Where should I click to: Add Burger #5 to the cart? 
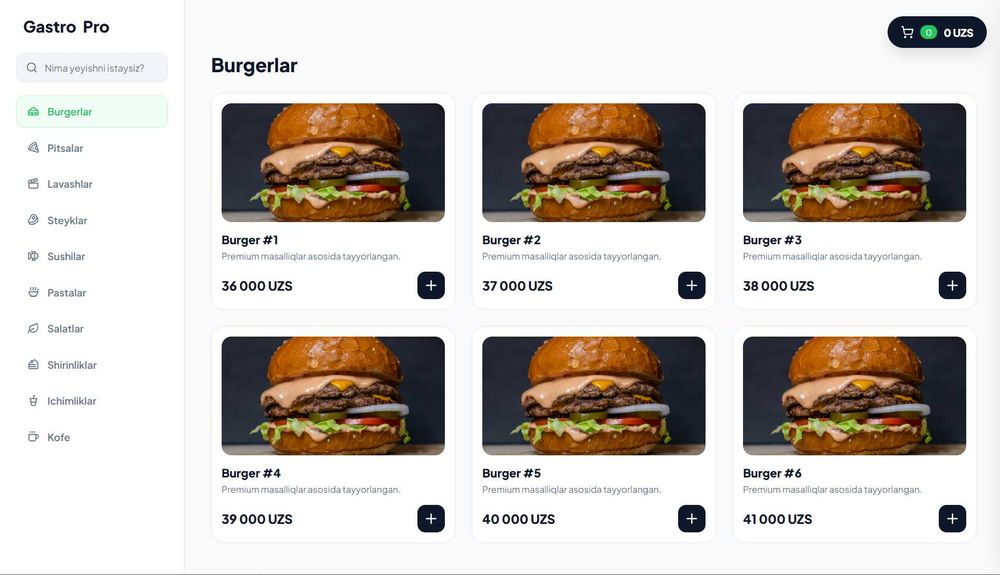coord(692,518)
